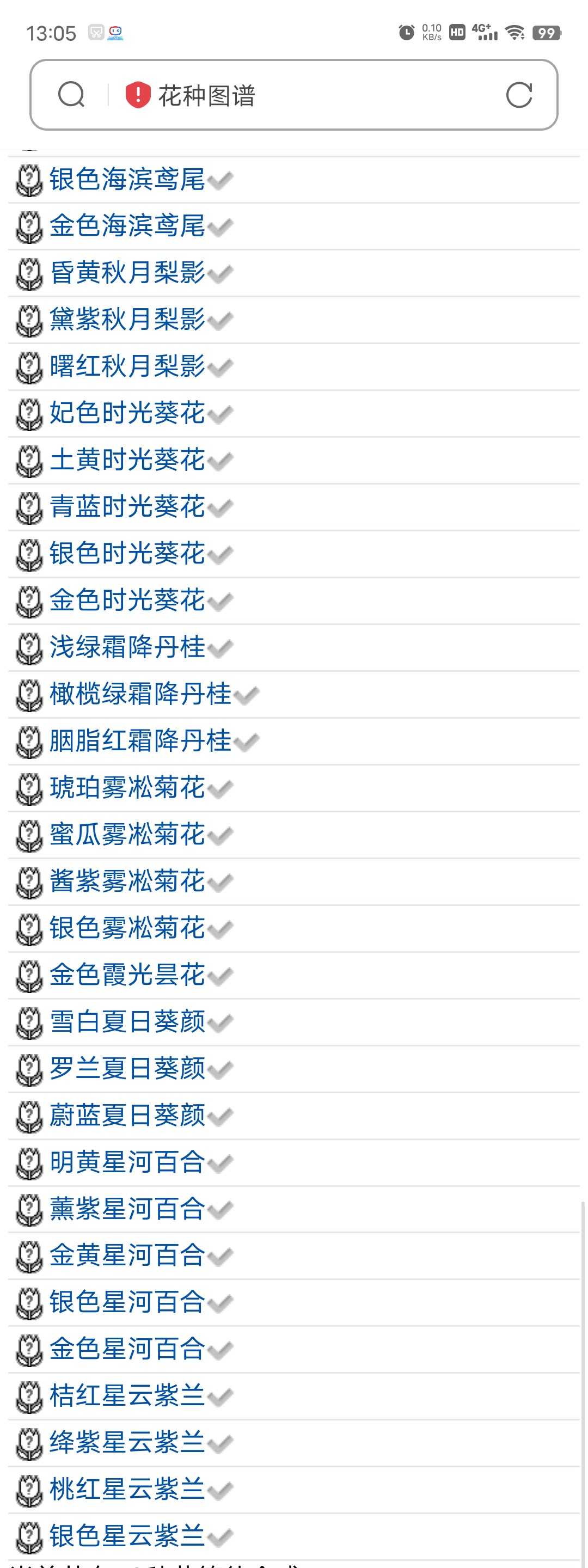The height and width of the screenshot is (1568, 588).
Task: Open 雪白夏日葵颜 entry
Action: pos(127,1022)
